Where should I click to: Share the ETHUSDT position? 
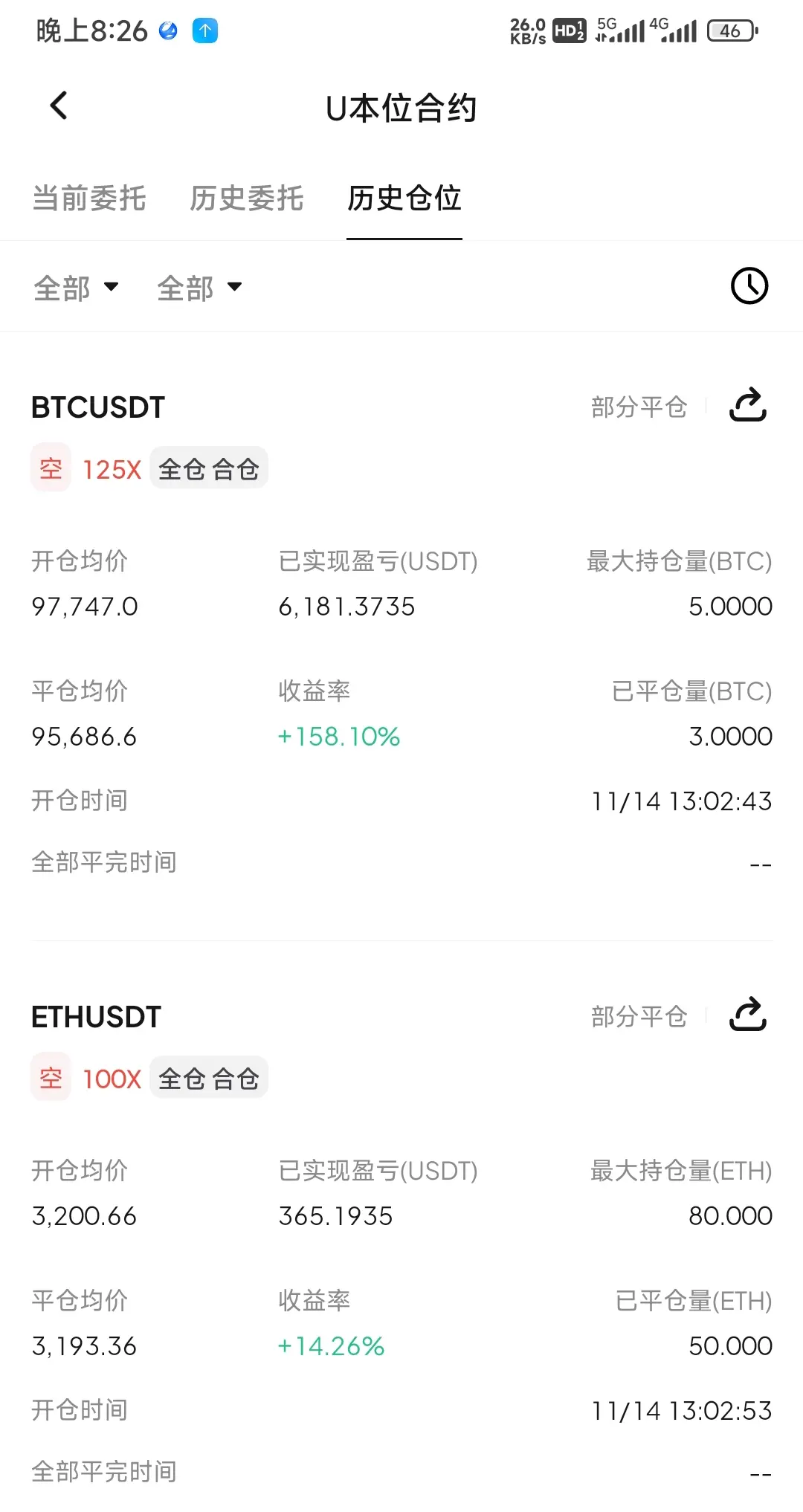click(x=748, y=1015)
